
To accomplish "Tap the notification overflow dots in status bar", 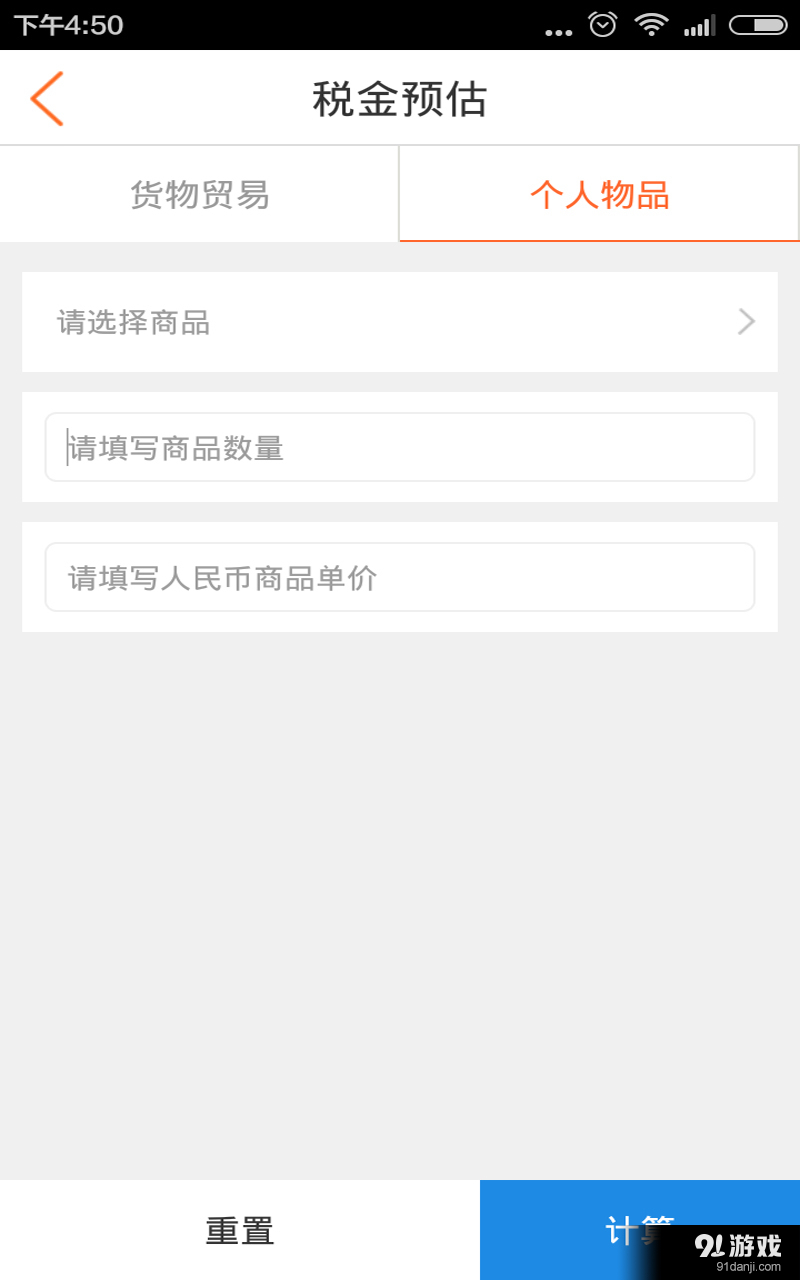I will tap(558, 28).
